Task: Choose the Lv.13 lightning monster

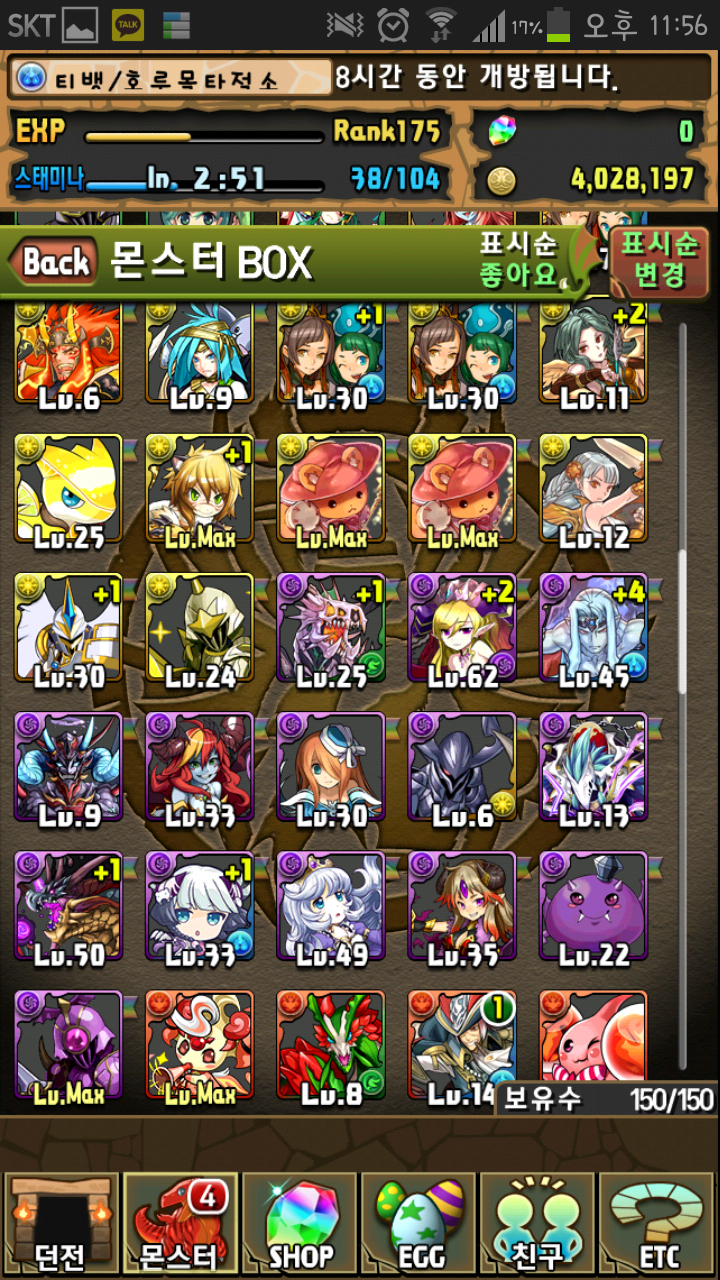Action: coord(593,769)
